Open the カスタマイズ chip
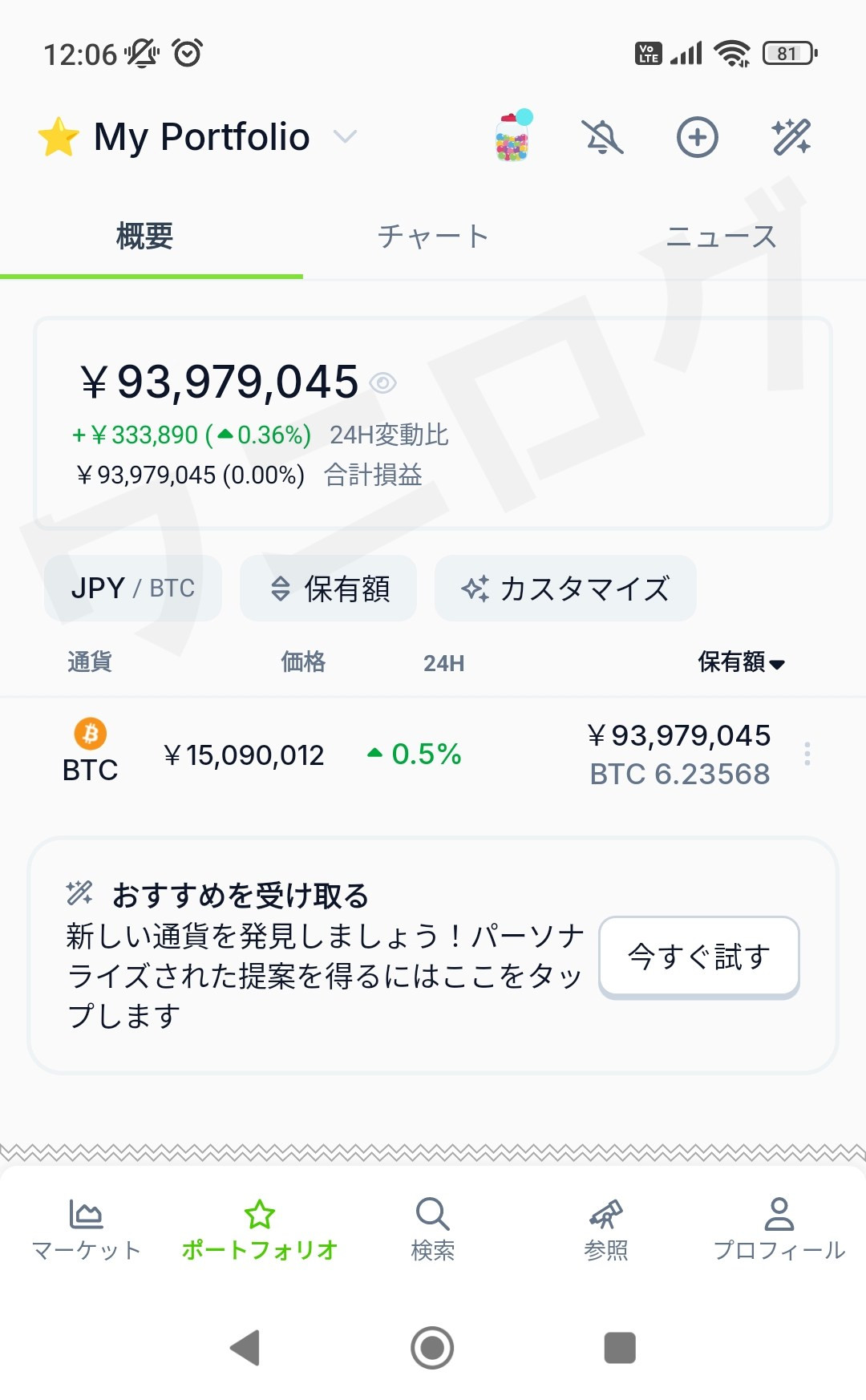The width and height of the screenshot is (866, 1400). (565, 589)
